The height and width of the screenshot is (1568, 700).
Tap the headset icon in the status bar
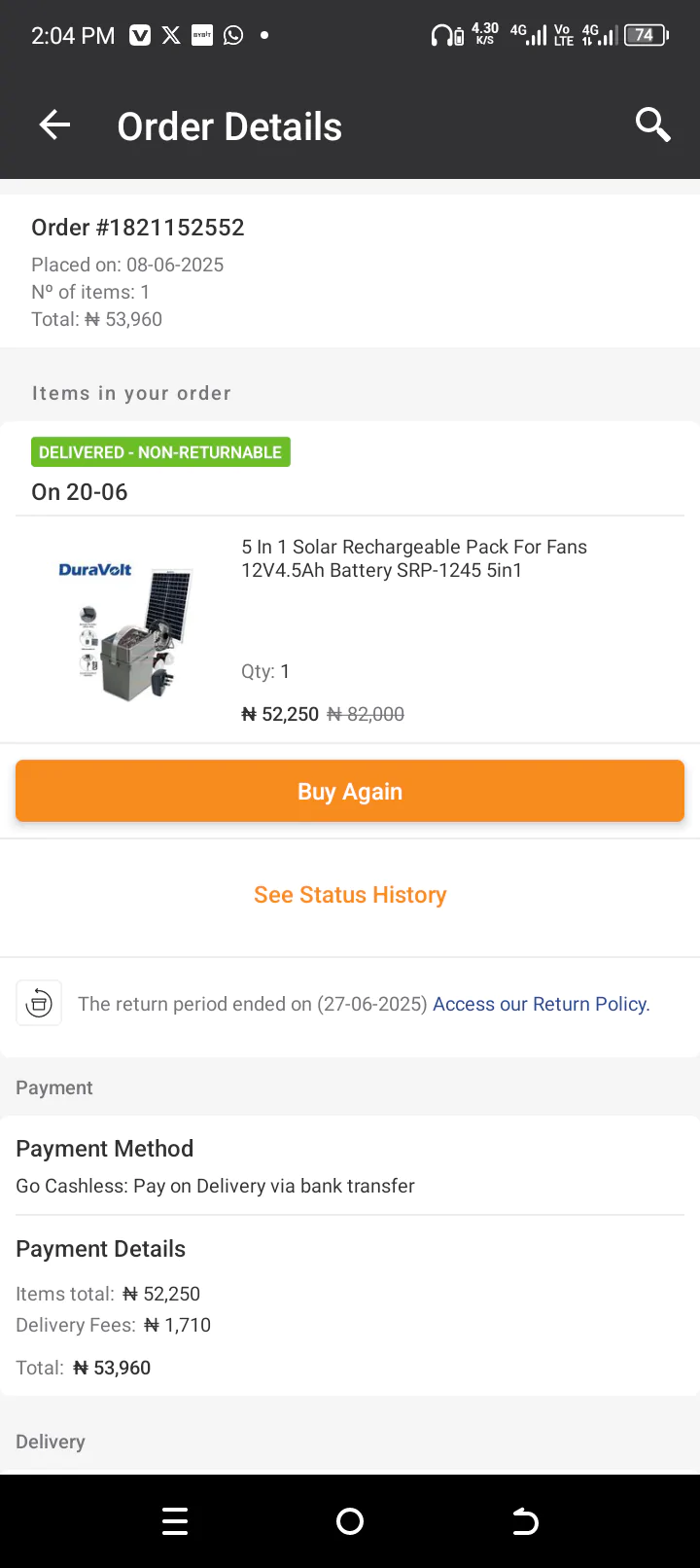tap(439, 35)
